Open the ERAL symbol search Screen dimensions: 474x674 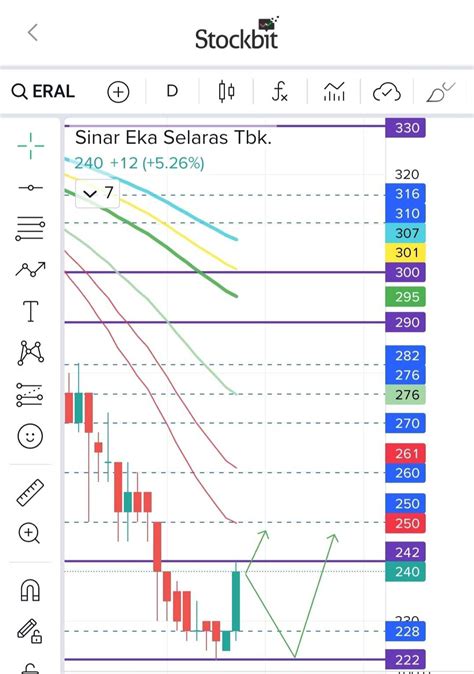click(43, 92)
